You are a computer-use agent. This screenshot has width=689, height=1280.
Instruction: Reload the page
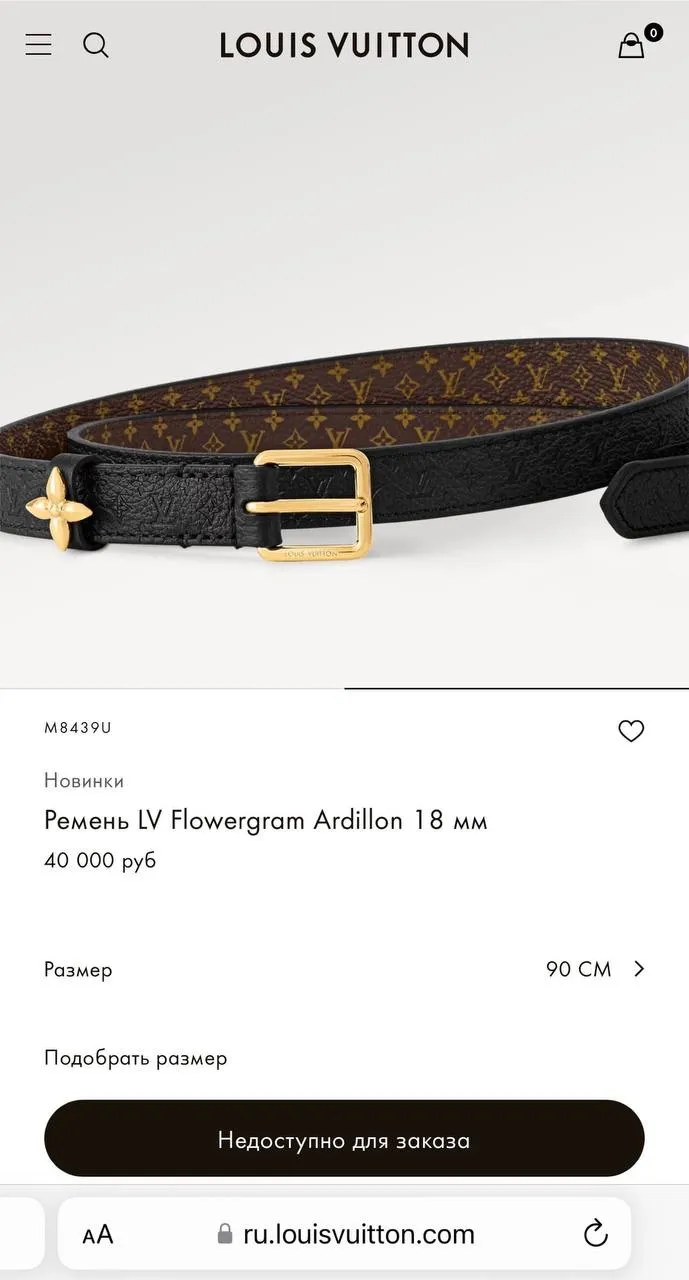click(595, 1234)
